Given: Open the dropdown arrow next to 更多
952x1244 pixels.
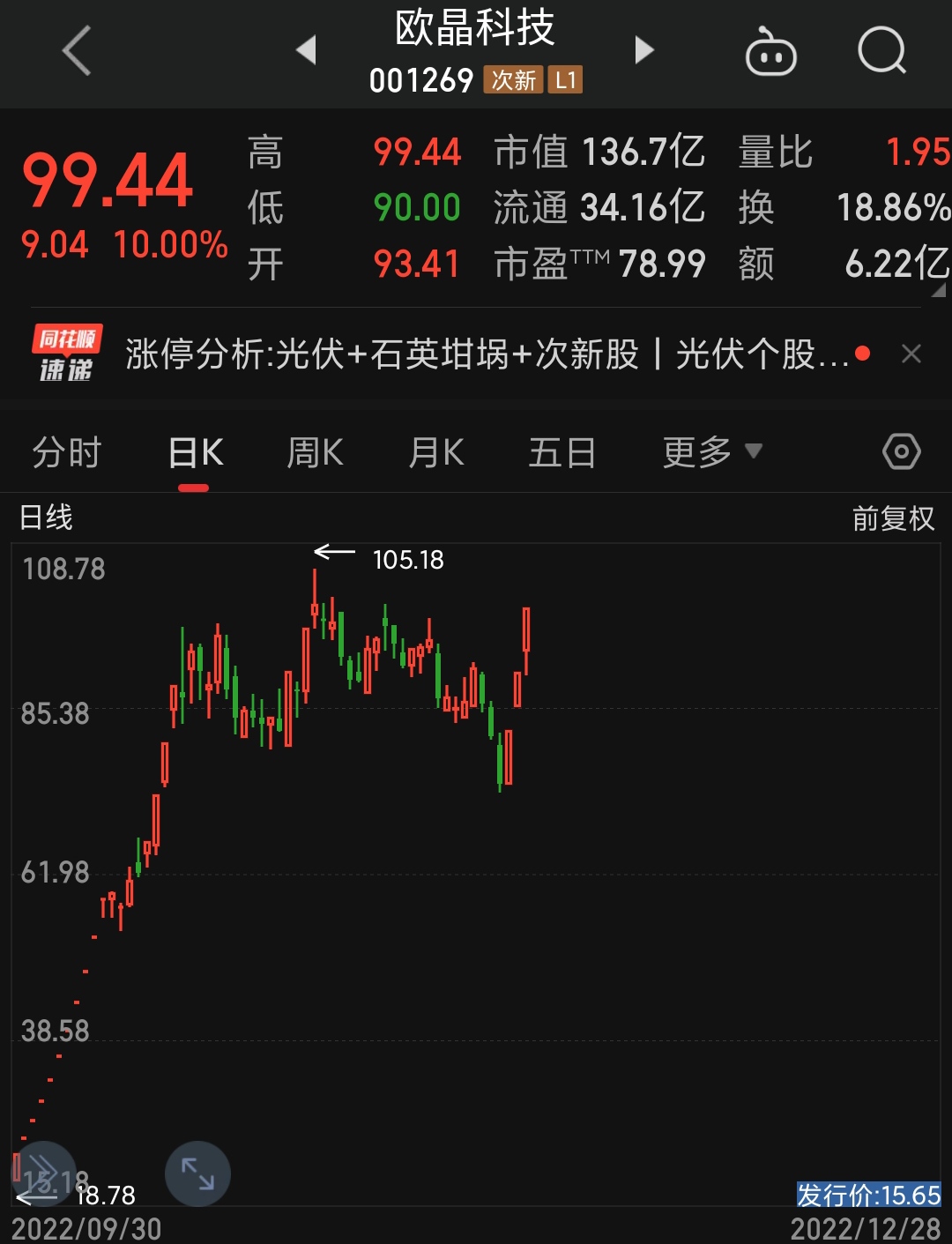Looking at the screenshot, I should (x=754, y=451).
